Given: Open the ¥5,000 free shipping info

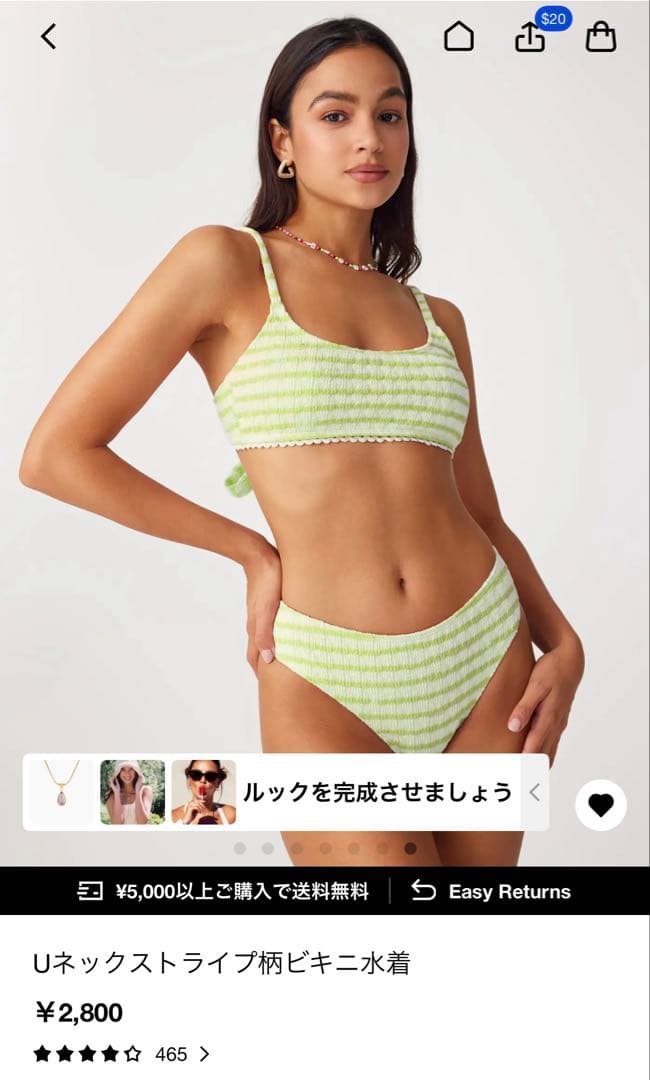Looking at the screenshot, I should click(x=224, y=891).
